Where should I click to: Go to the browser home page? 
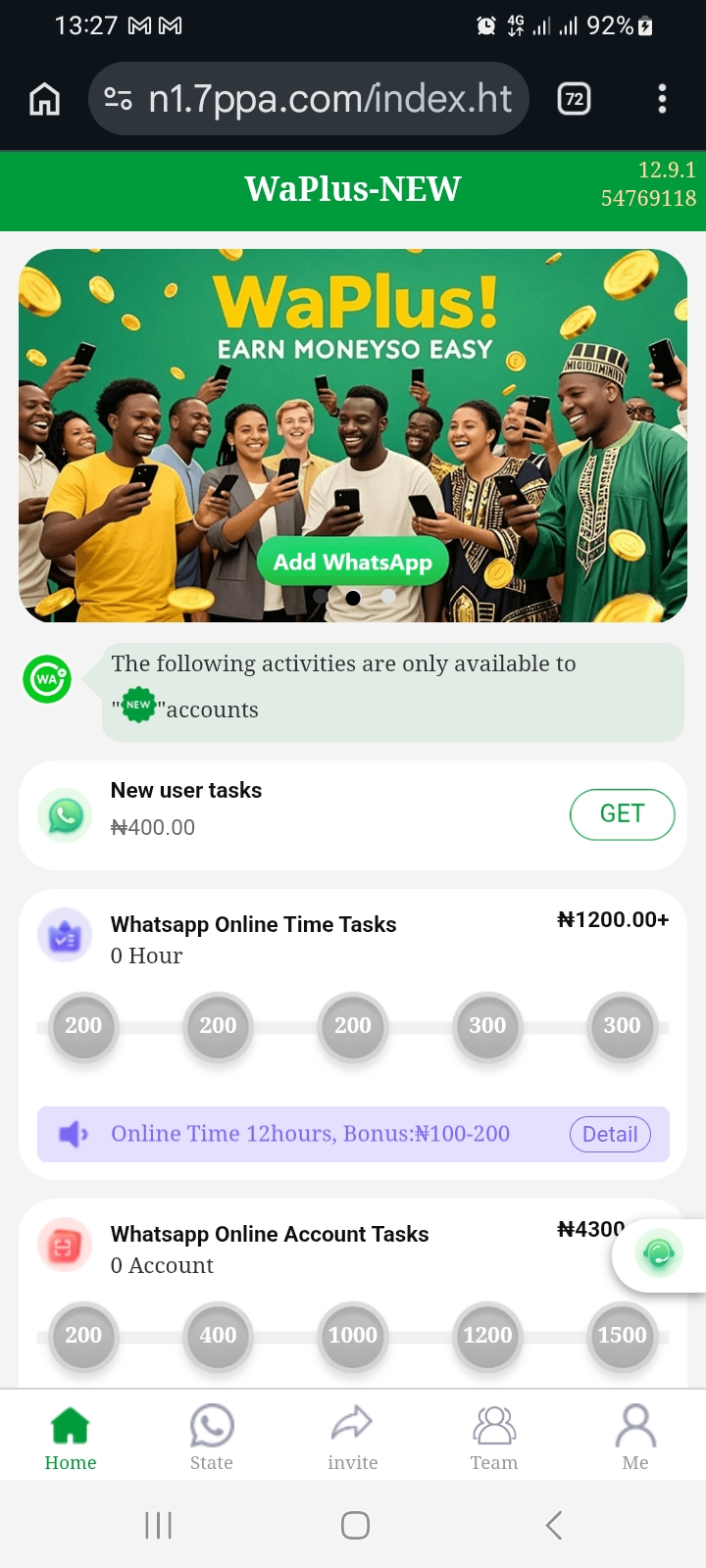point(45,99)
